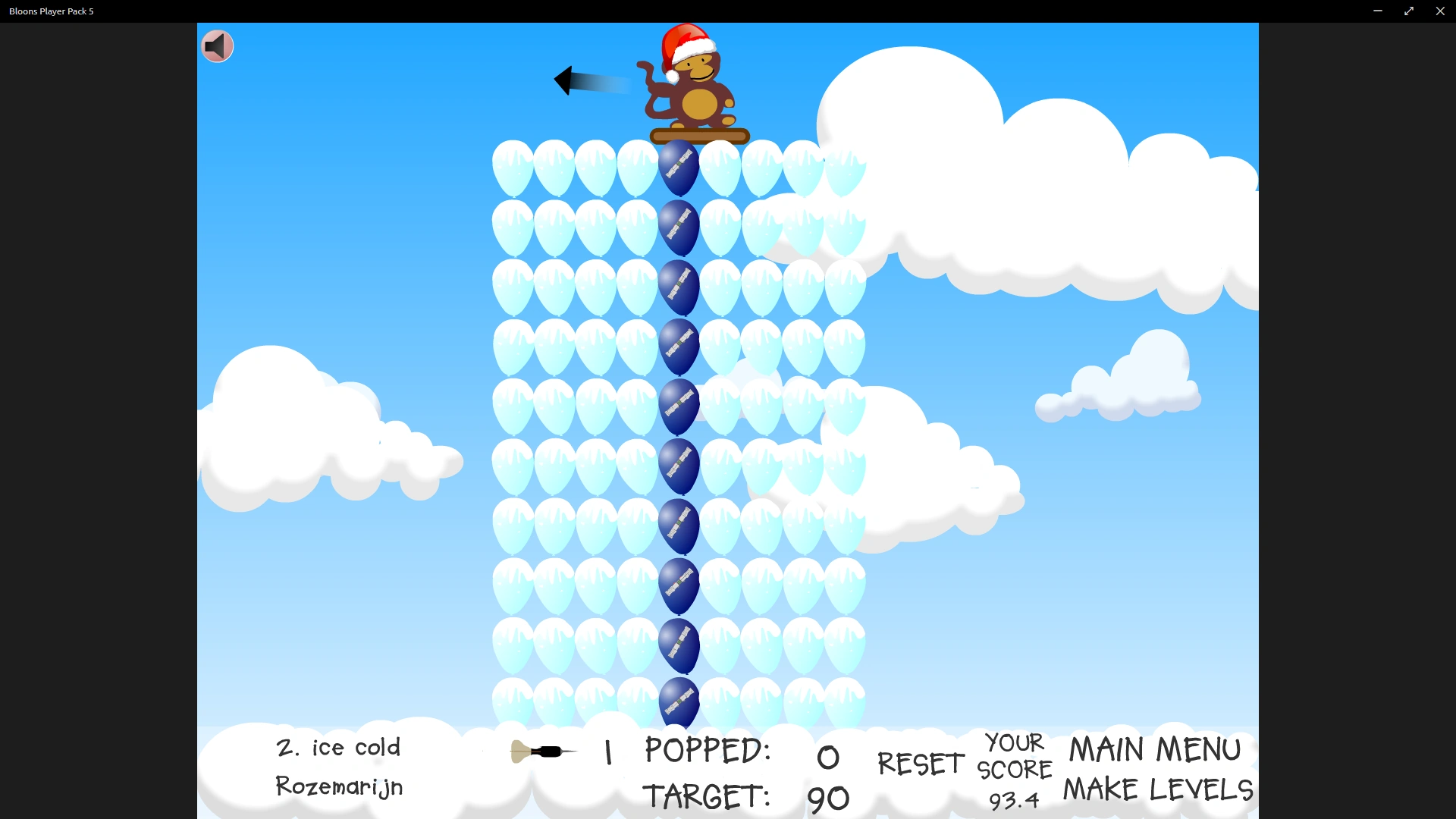The height and width of the screenshot is (819, 1456).
Task: Return to the Main Menu
Action: pos(1155,749)
